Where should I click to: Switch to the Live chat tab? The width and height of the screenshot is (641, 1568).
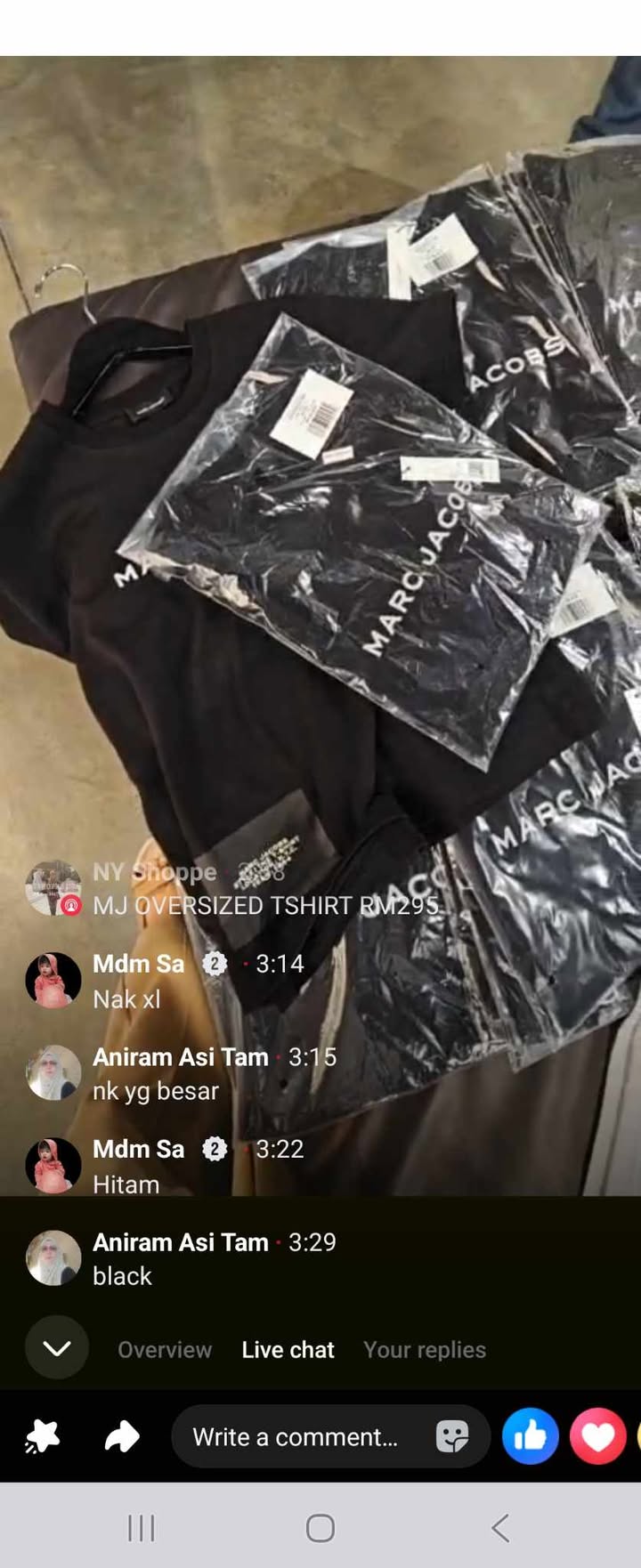click(288, 1350)
